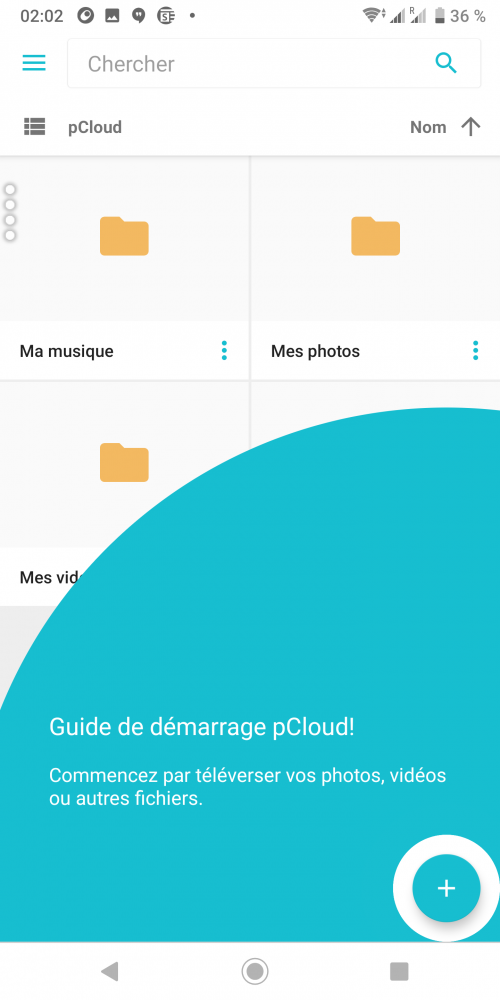Open recent apps from navigation bar
This screenshot has height=1000, width=500.
point(399,971)
